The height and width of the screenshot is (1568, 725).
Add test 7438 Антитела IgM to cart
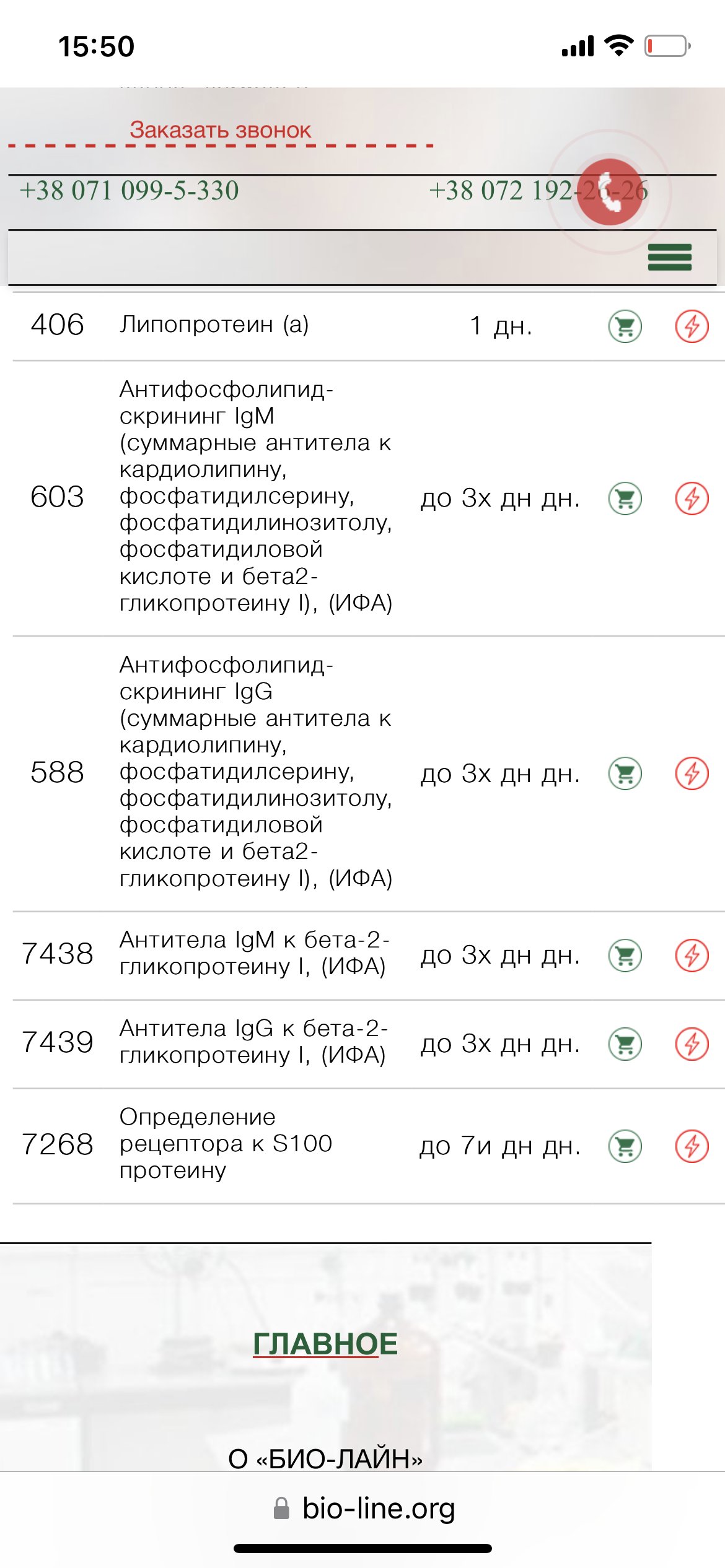coord(625,955)
